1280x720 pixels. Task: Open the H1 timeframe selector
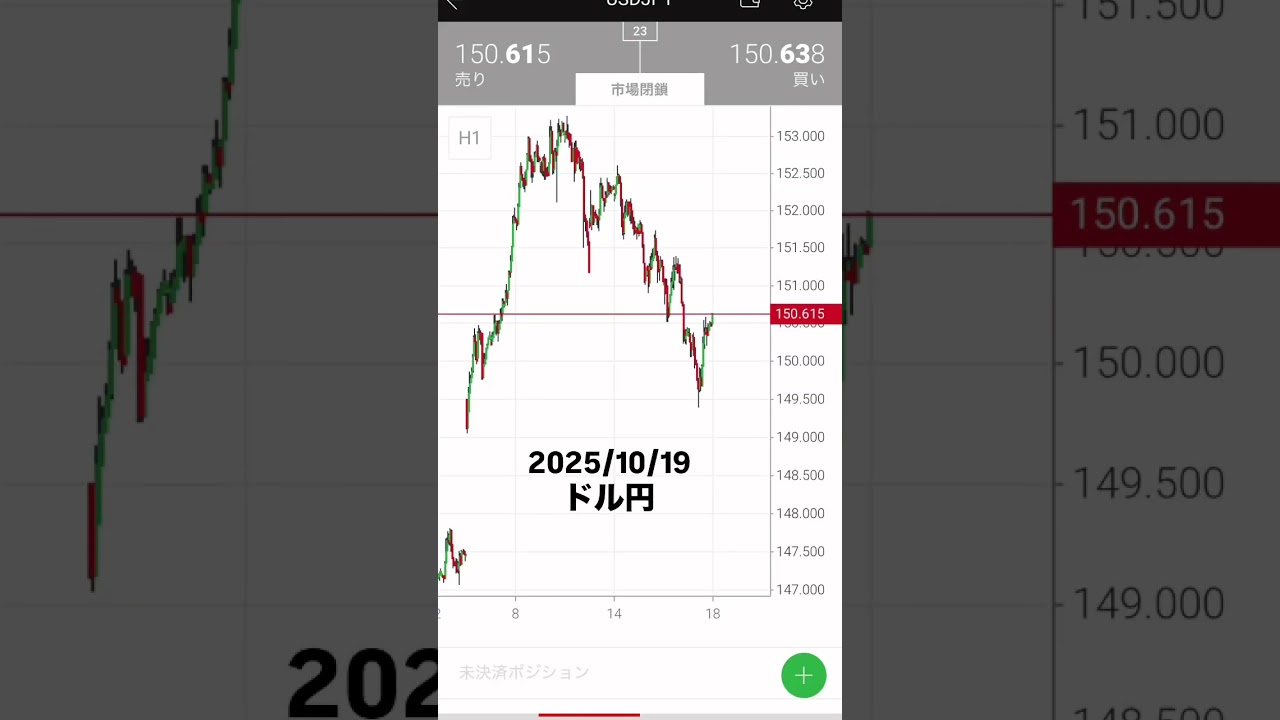(x=469, y=138)
